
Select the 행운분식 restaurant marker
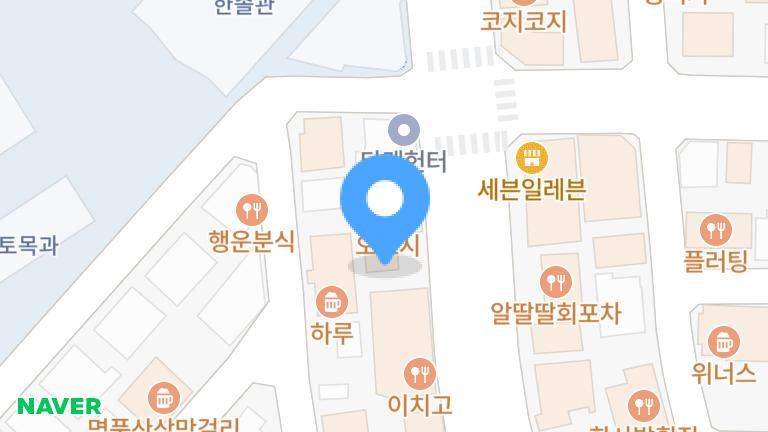pyautogui.click(x=251, y=210)
